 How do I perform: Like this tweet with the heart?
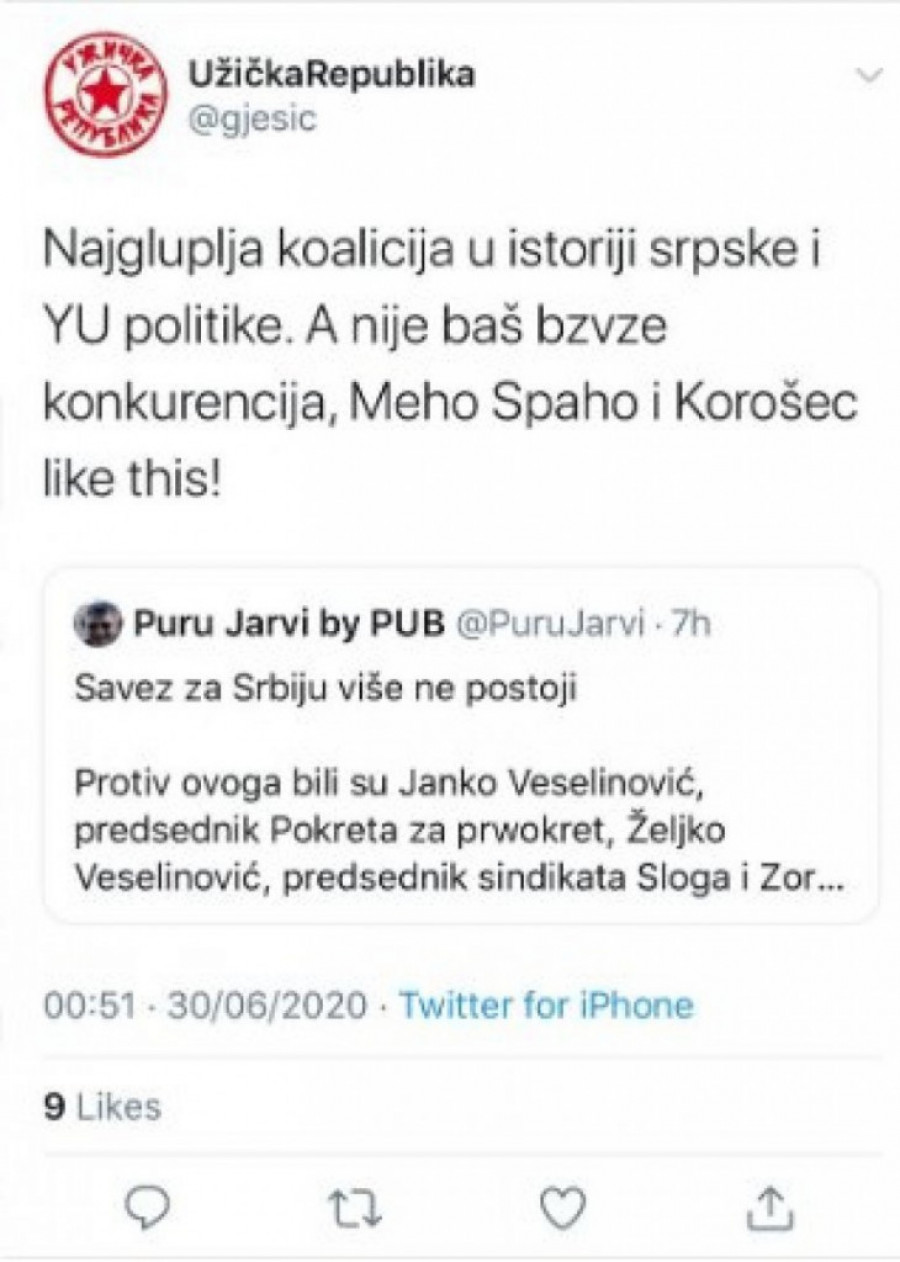tap(562, 1208)
